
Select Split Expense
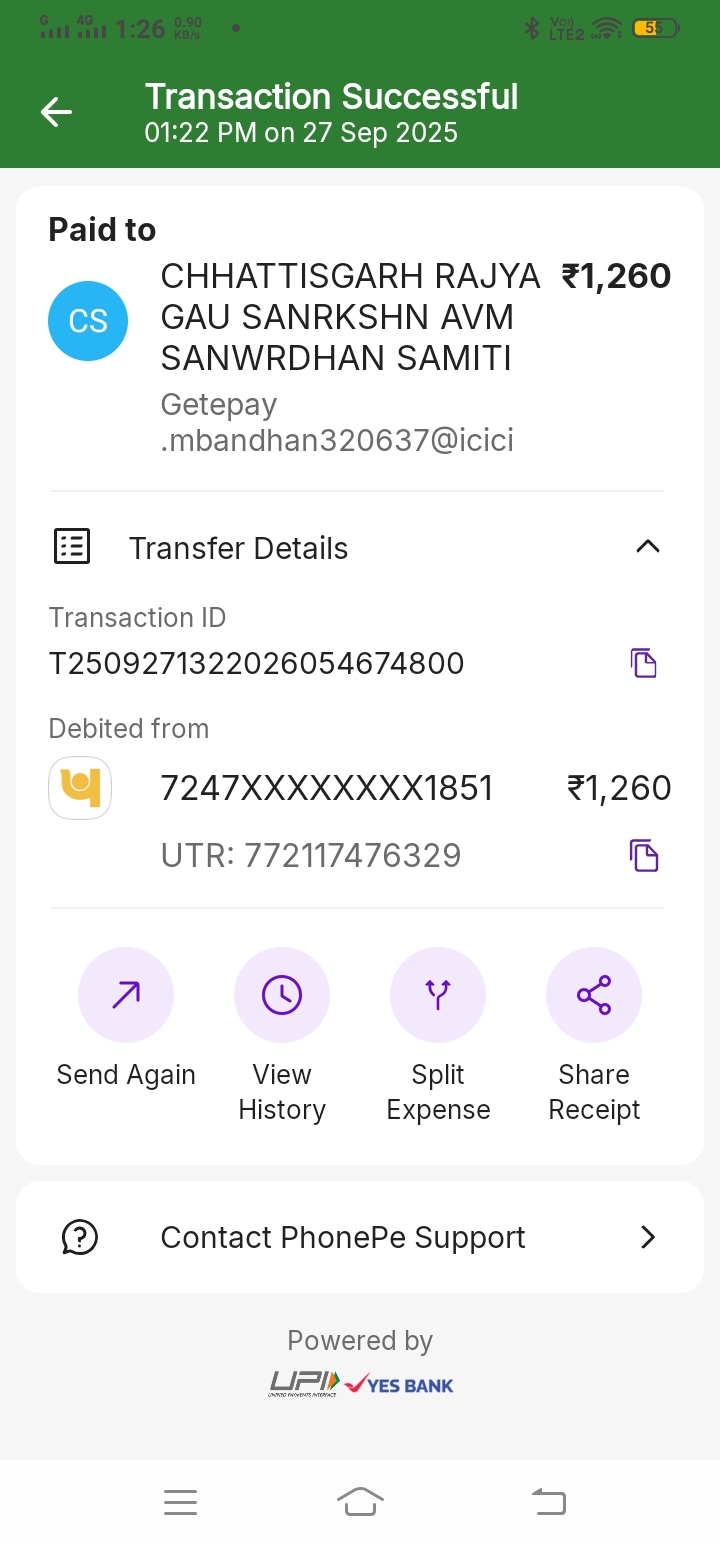click(x=438, y=995)
